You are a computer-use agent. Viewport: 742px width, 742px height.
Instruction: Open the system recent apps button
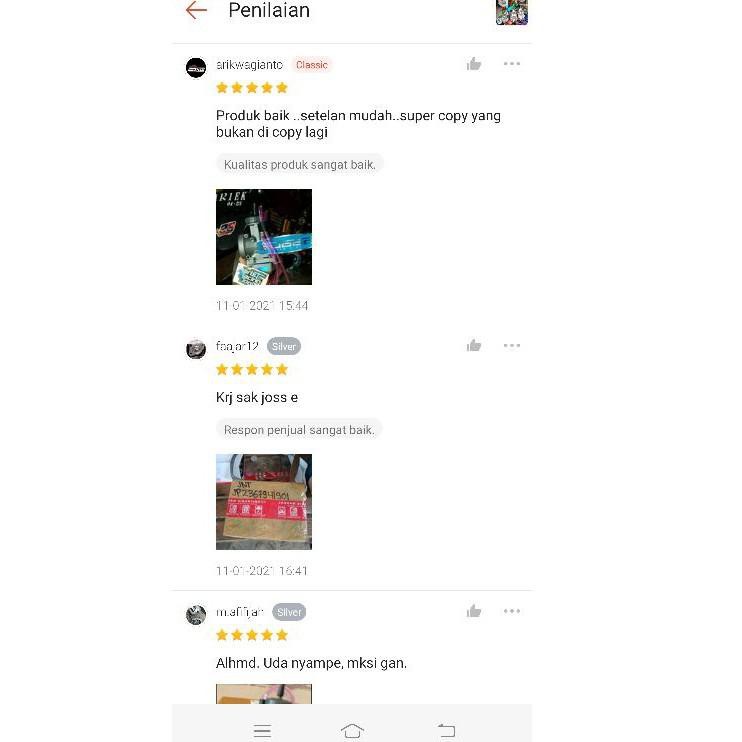[262, 731]
